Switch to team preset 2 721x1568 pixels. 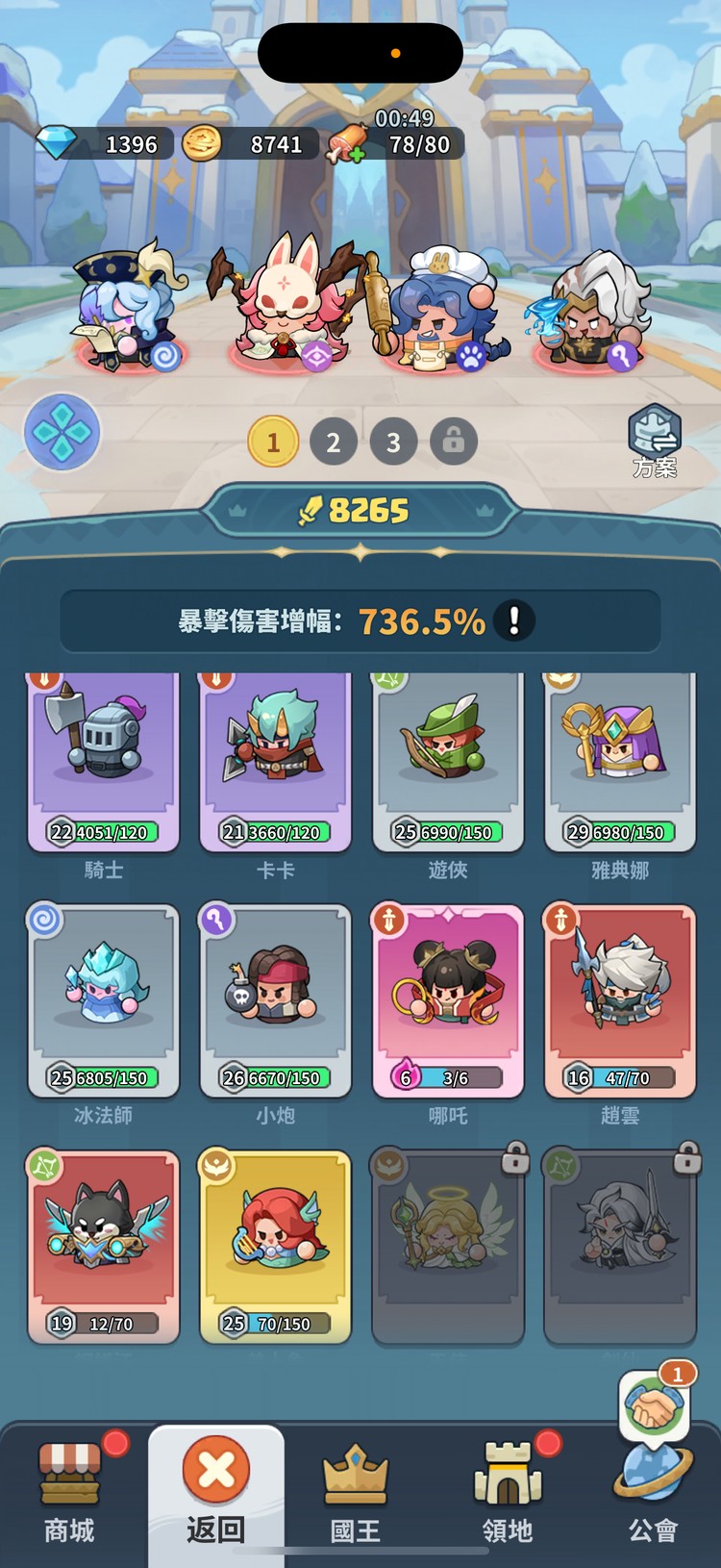(334, 442)
